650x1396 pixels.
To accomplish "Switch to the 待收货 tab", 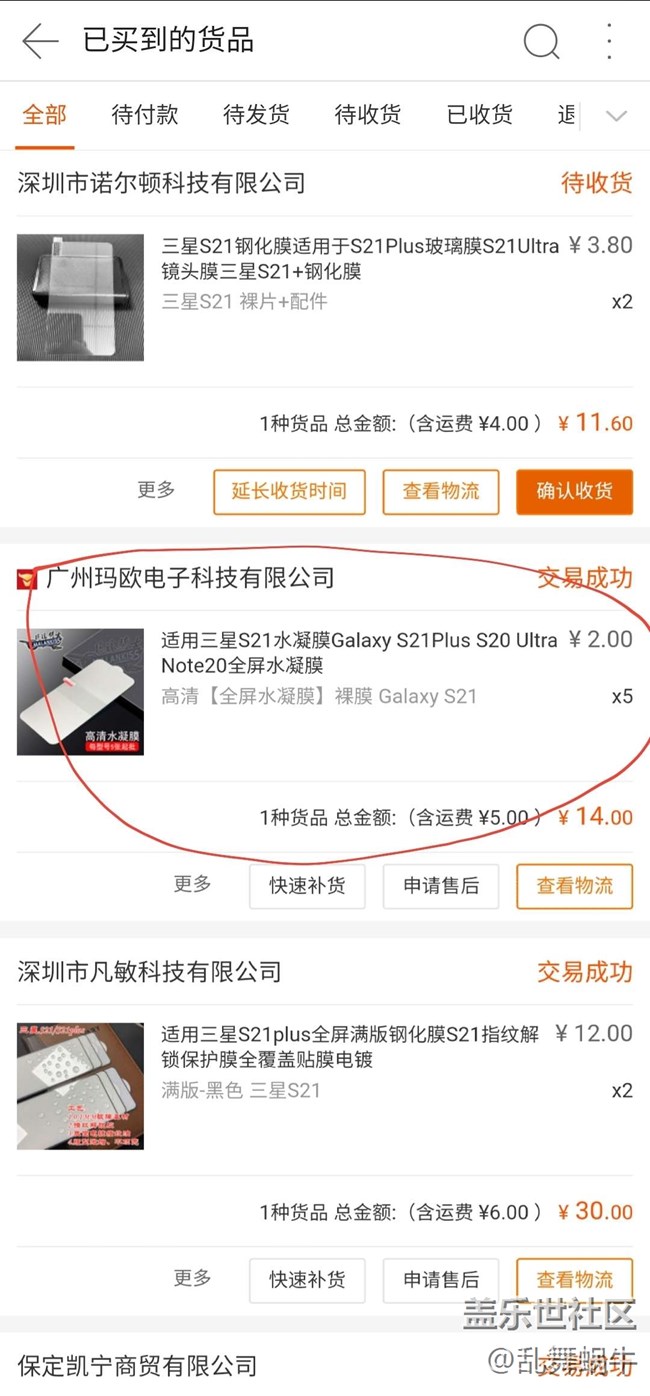I will tap(368, 115).
